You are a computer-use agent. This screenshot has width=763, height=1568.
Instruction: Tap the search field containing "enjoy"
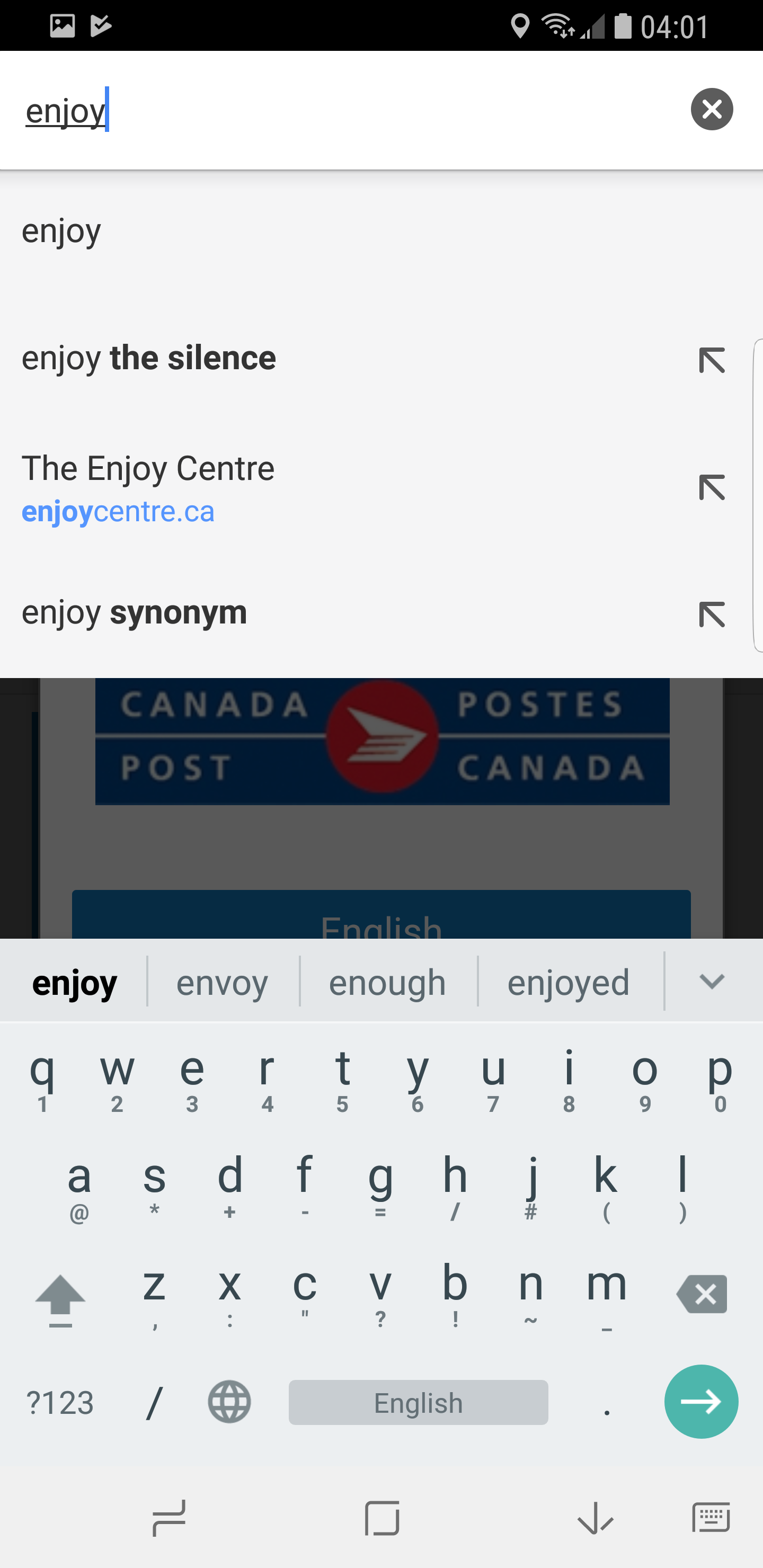(x=341, y=111)
